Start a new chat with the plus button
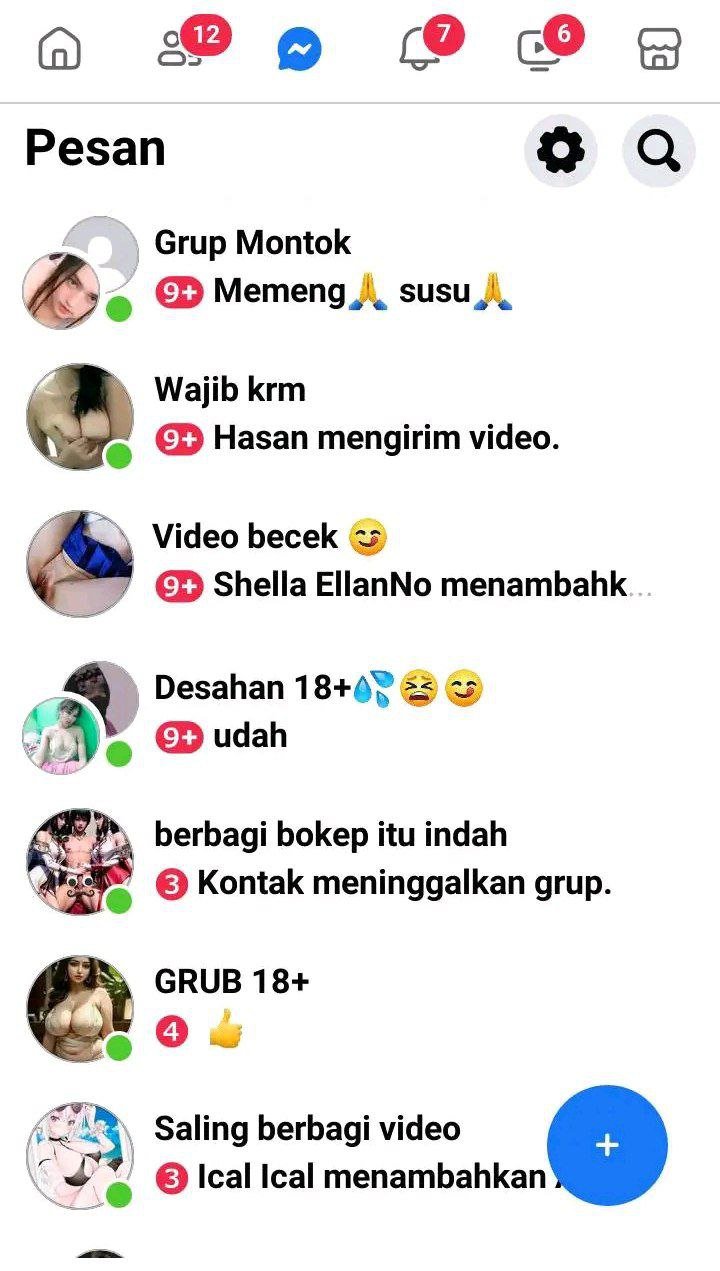Screen dimensions: 720x1271 tap(607, 1146)
